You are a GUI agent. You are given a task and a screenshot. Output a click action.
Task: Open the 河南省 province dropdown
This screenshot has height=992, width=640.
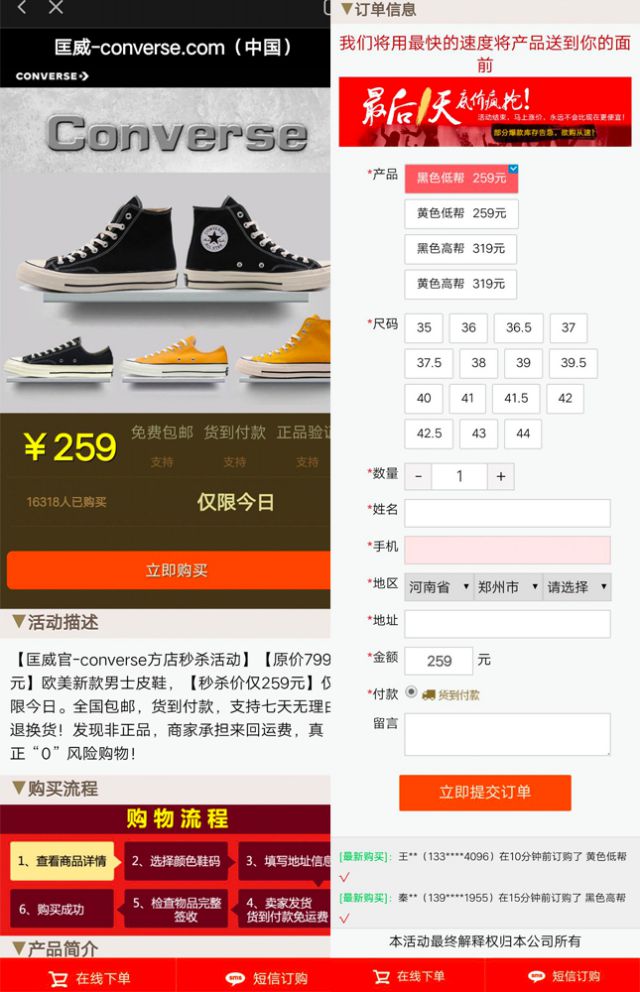[438, 587]
